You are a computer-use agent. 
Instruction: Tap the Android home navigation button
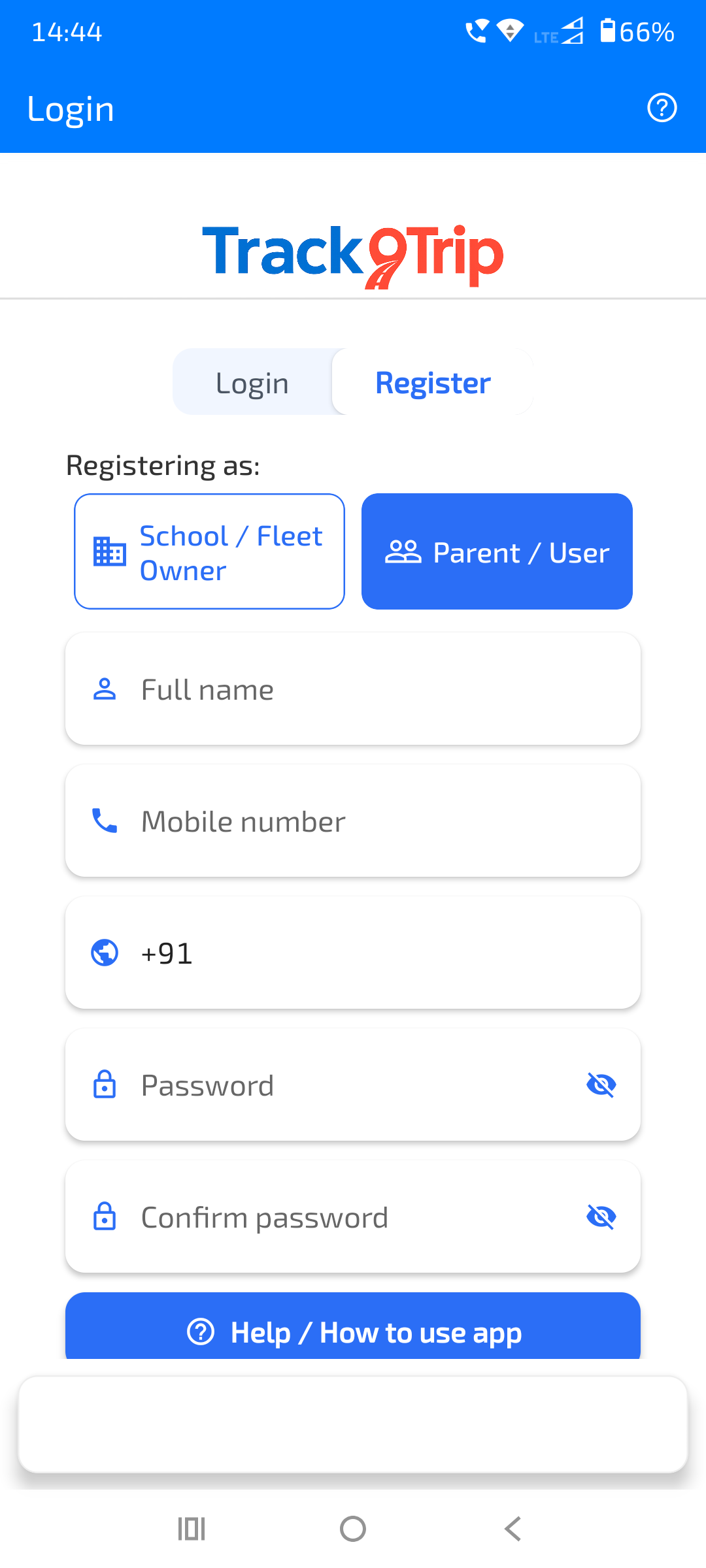[353, 1528]
